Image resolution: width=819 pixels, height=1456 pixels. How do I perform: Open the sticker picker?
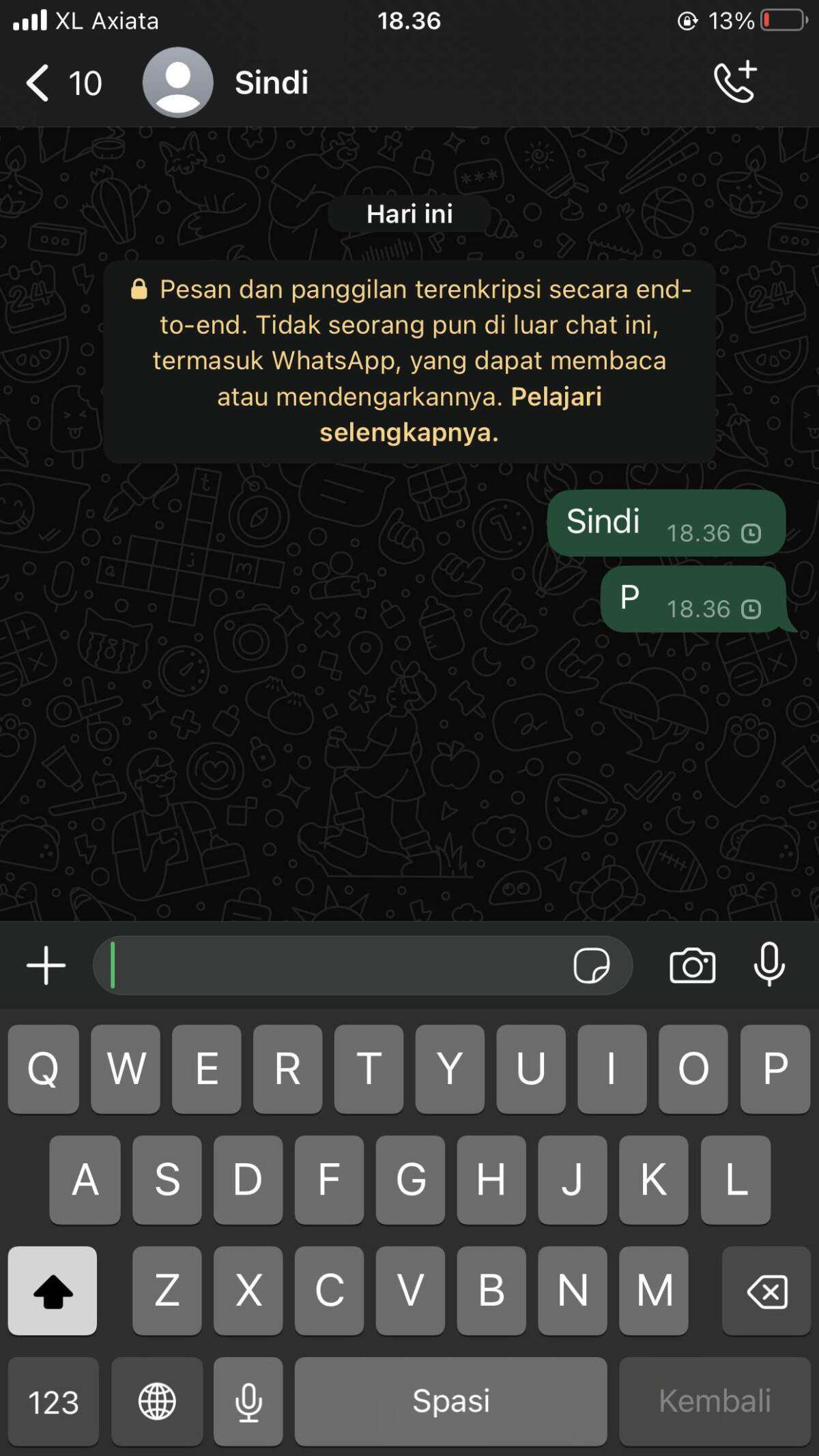(x=591, y=965)
